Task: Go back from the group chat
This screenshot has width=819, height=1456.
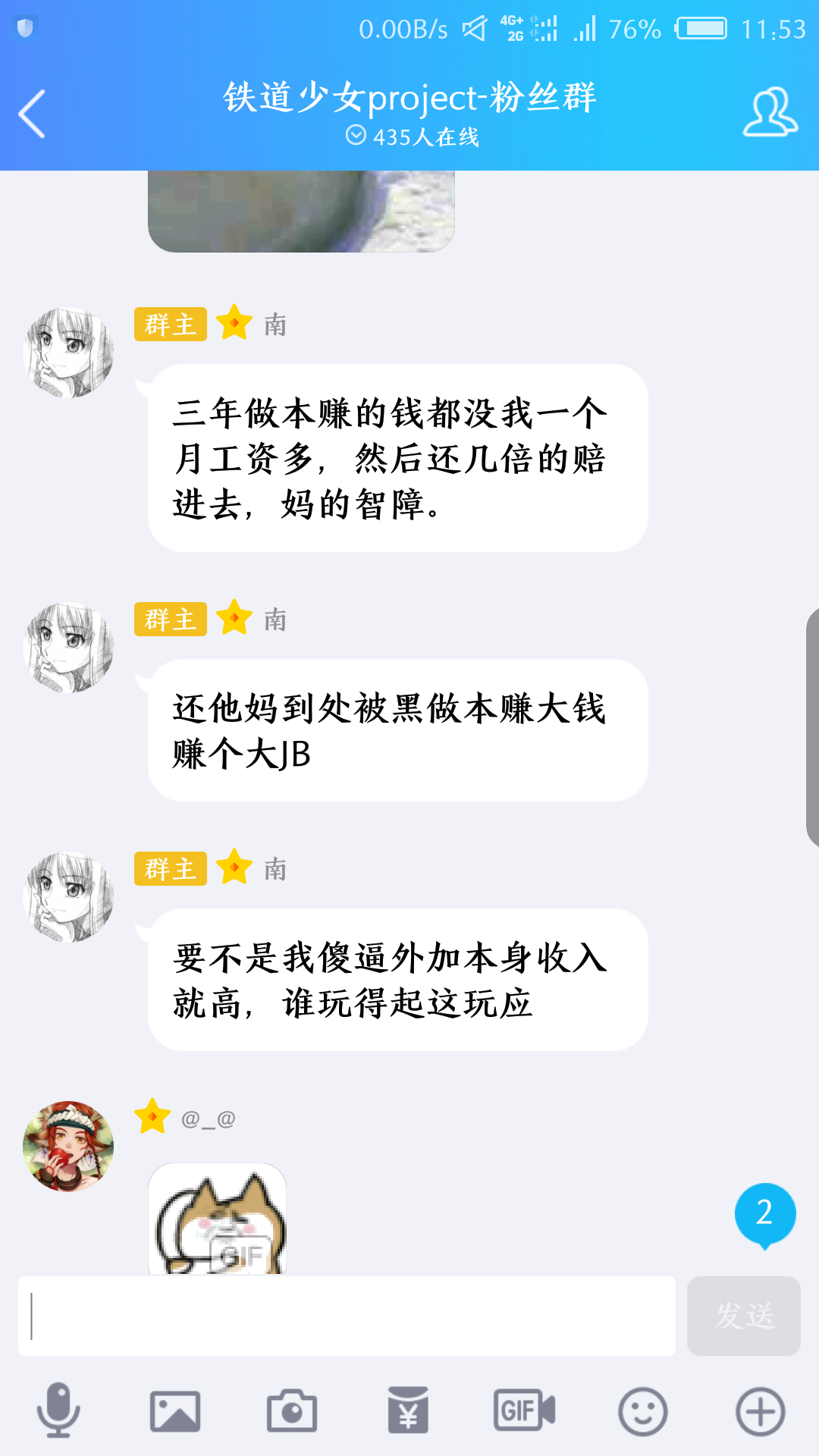Action: point(32,114)
